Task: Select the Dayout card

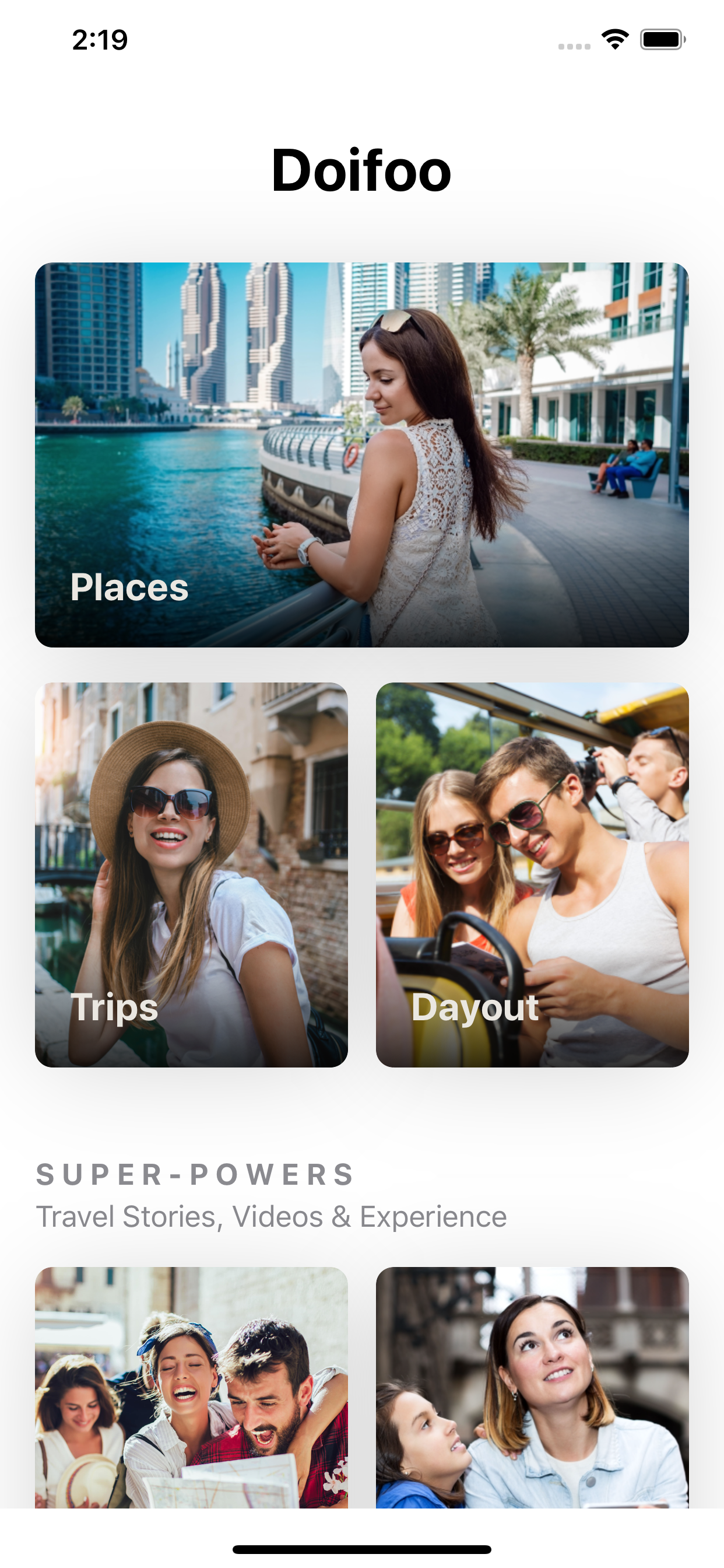Action: point(532,874)
